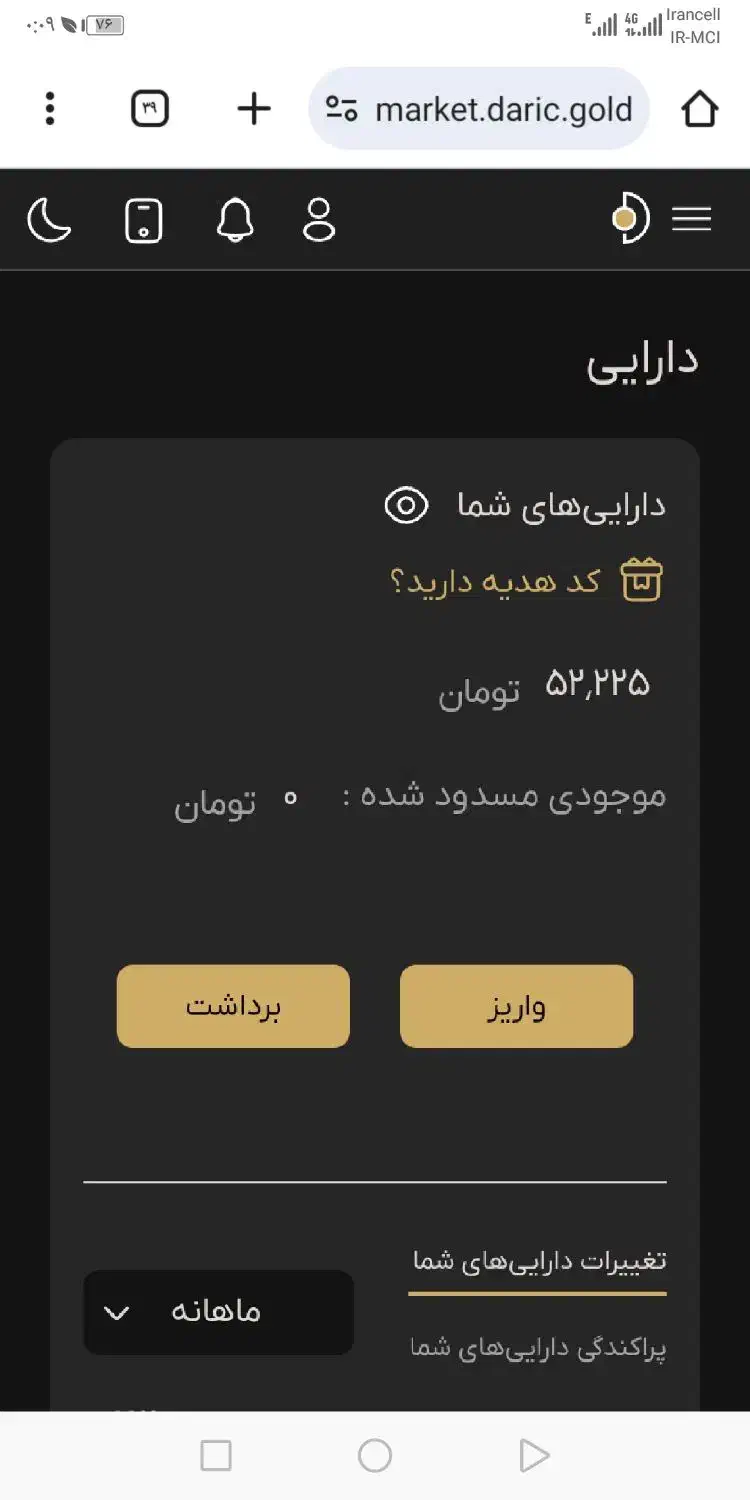Open a new browser tab with the plus icon
This screenshot has height=1500, width=750.
tap(253, 108)
